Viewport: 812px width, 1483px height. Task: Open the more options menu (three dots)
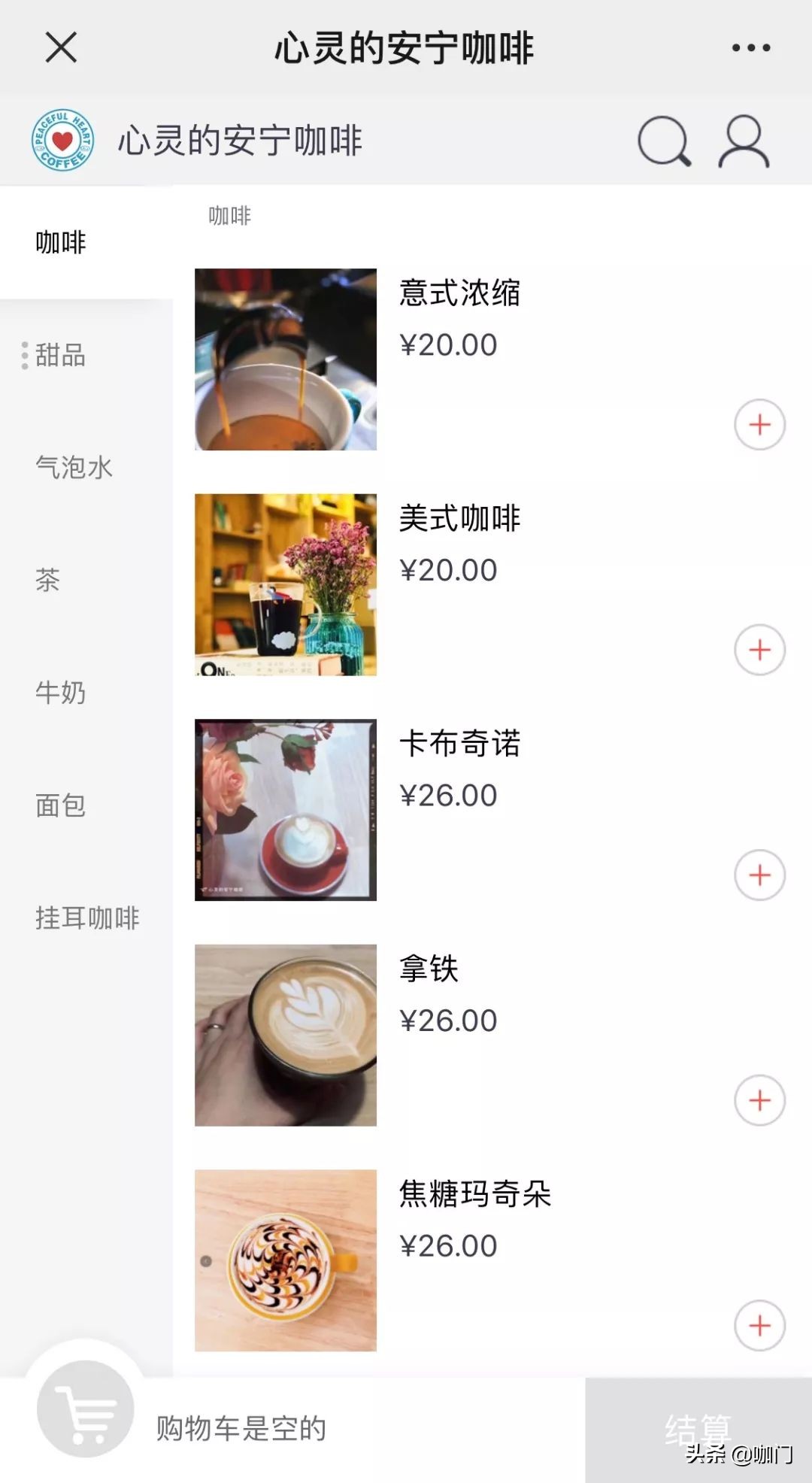[749, 47]
